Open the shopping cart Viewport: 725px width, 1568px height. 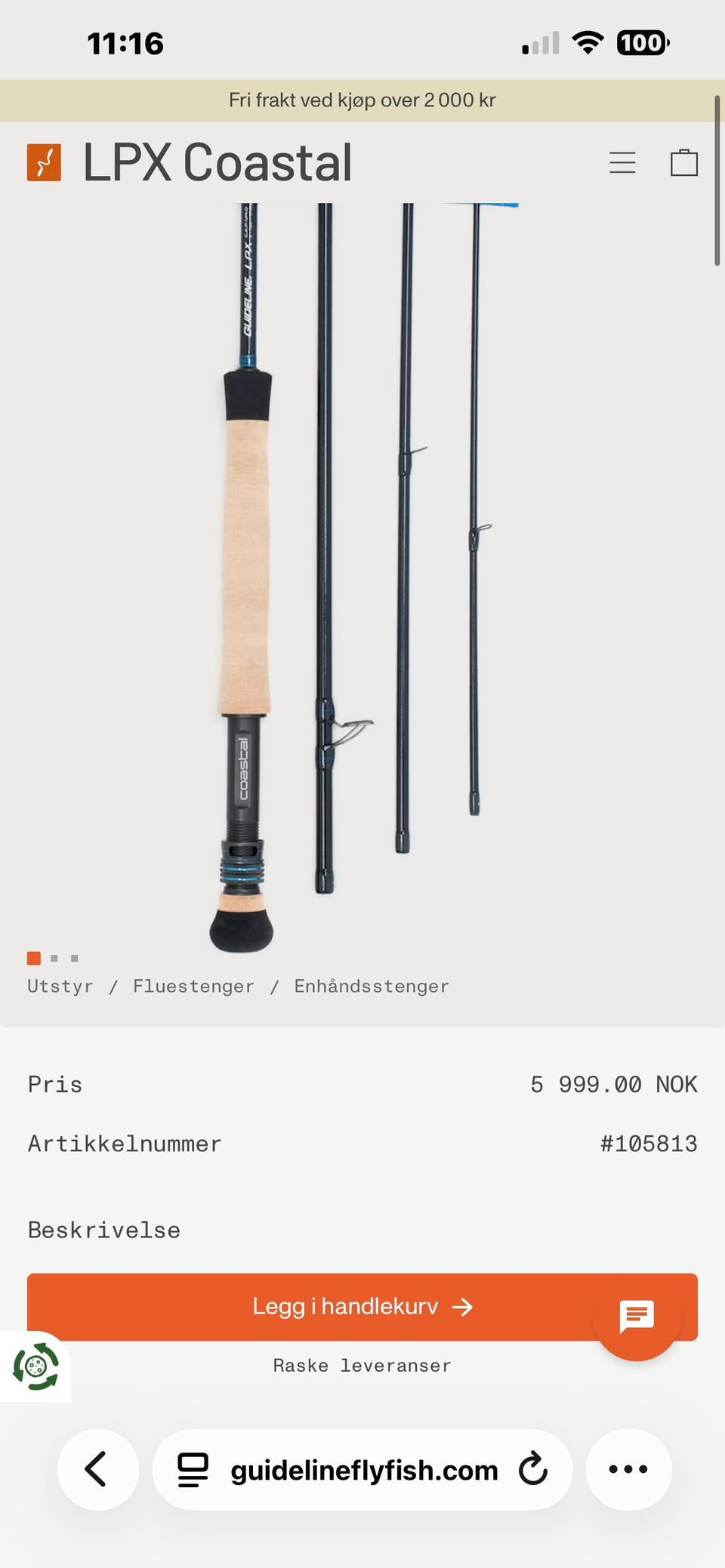[684, 162]
